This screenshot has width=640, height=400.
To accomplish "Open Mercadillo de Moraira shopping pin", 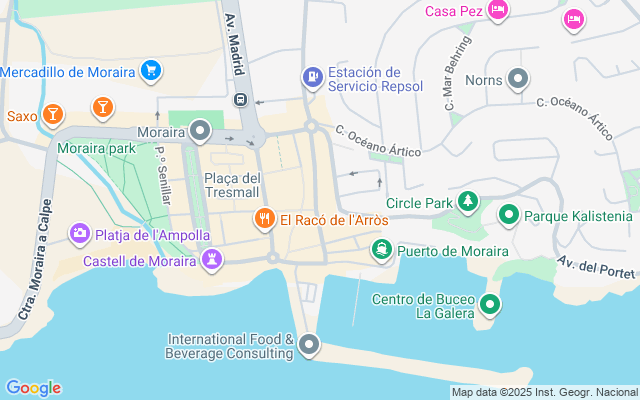I will (x=150, y=71).
